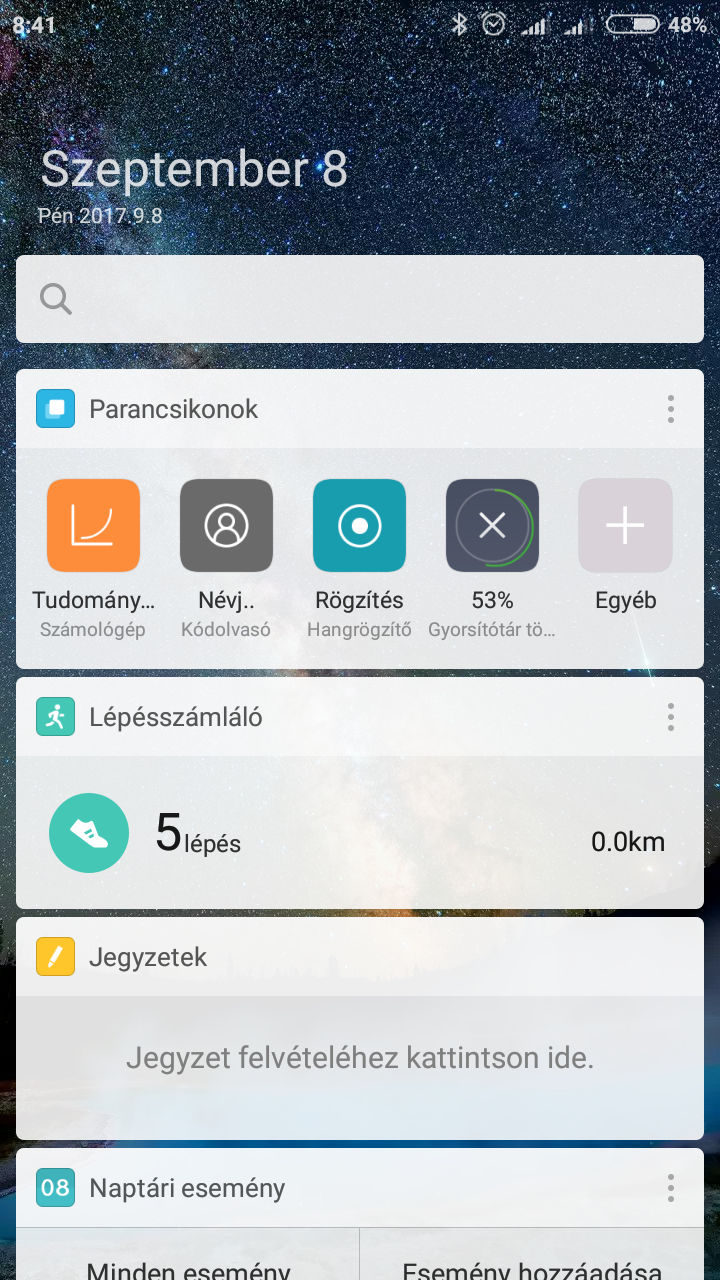Open the Jegyzetek widget header
Image resolution: width=720 pixels, height=1280 pixels.
(360, 957)
